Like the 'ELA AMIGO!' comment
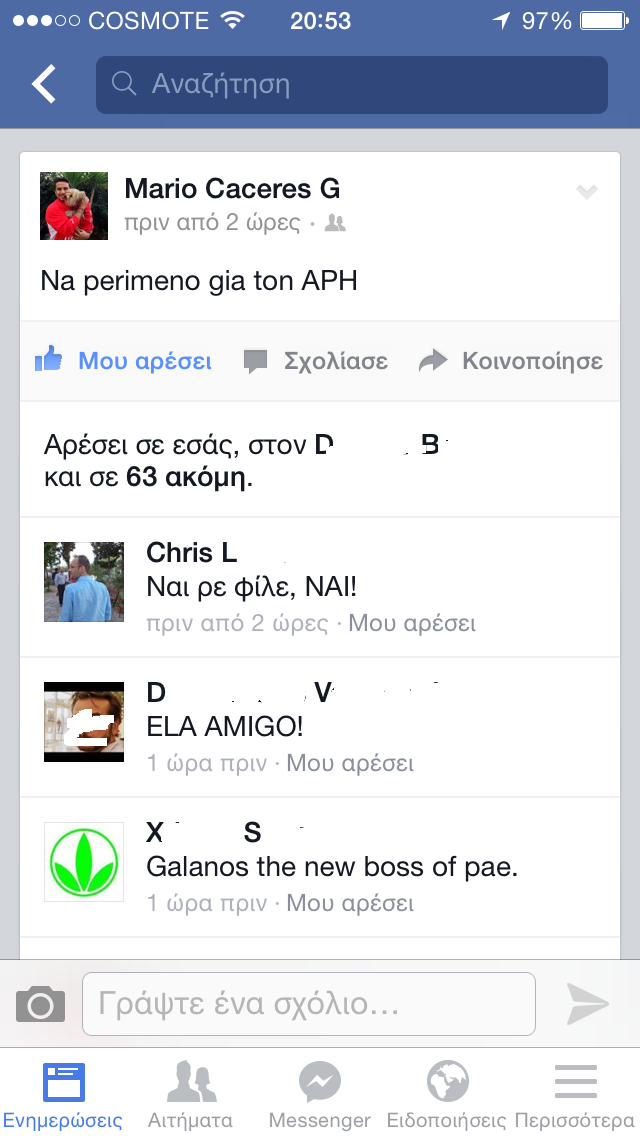640x1136 pixels. coord(350,764)
